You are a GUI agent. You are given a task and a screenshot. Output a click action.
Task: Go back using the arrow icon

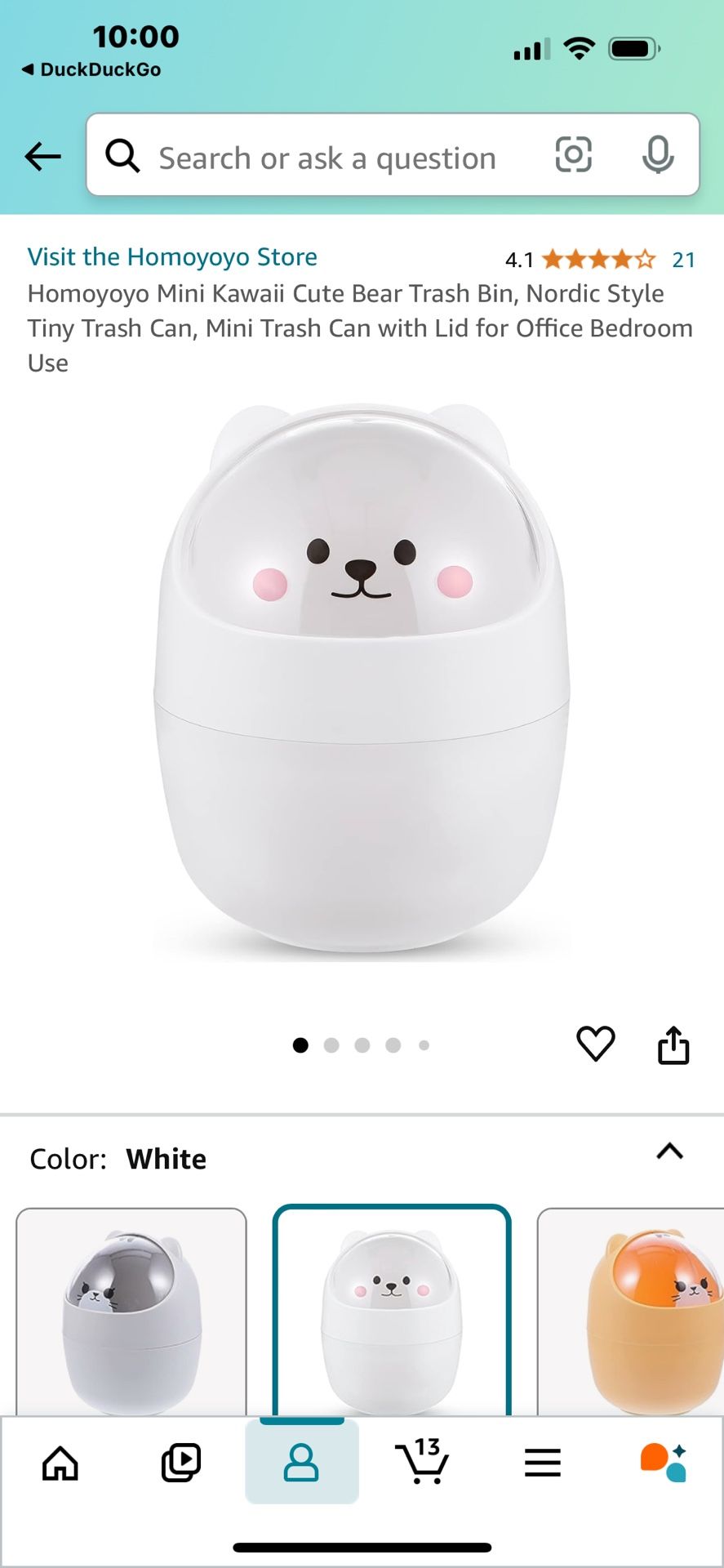click(x=43, y=156)
